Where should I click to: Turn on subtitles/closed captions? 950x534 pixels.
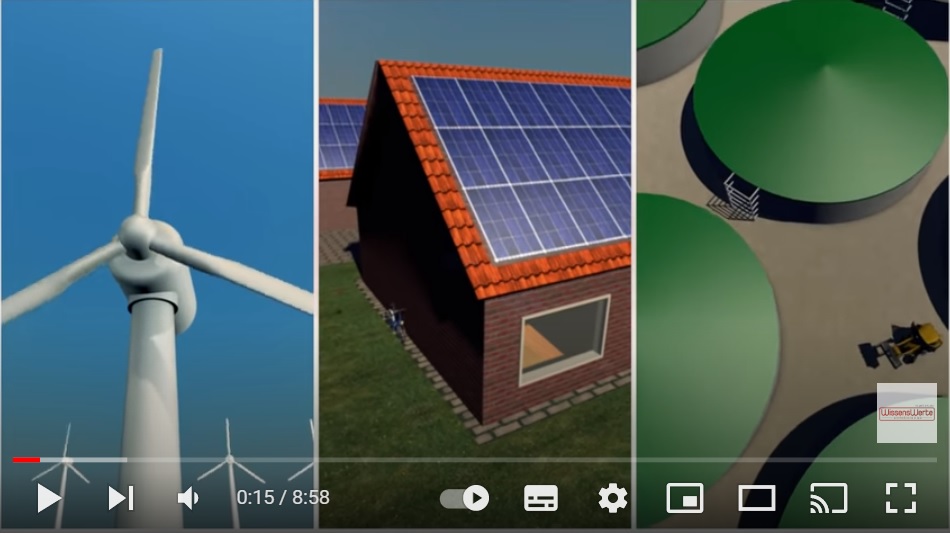[x=541, y=498]
